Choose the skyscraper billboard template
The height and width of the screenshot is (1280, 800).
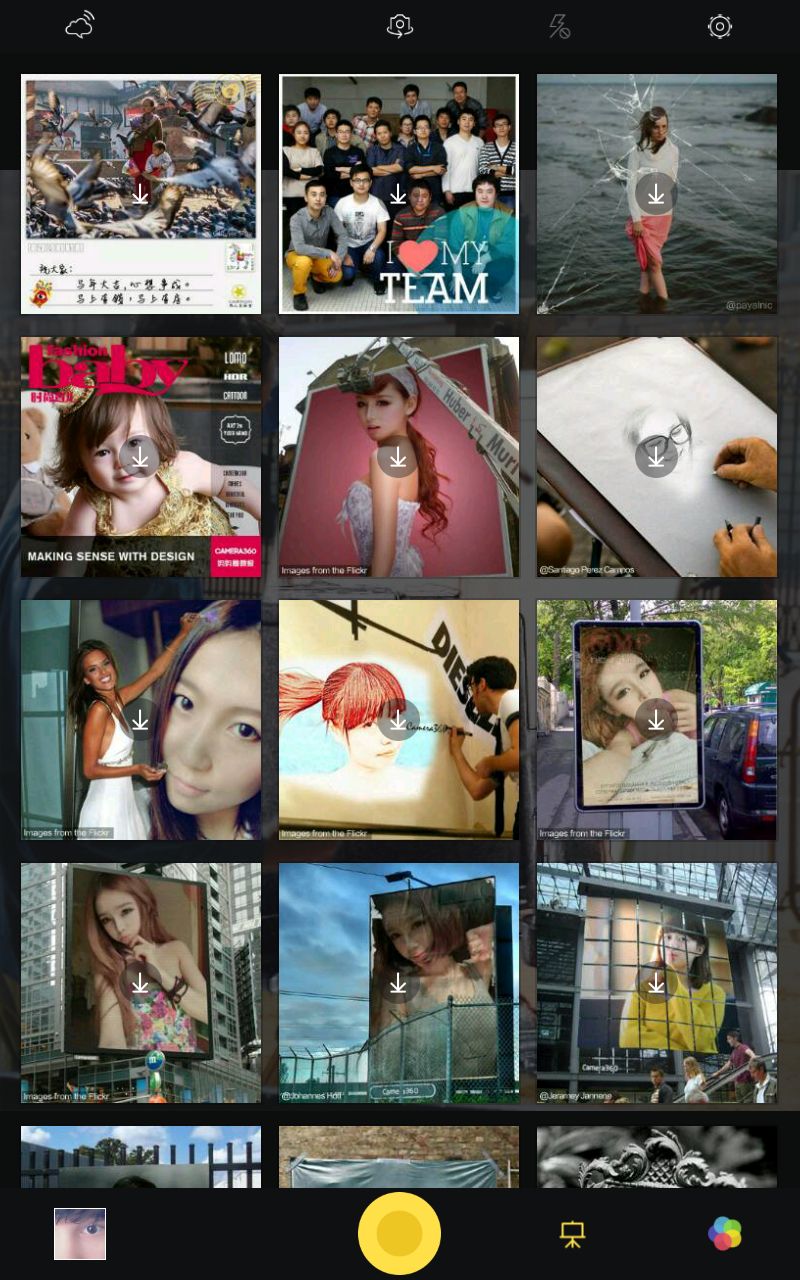140,982
